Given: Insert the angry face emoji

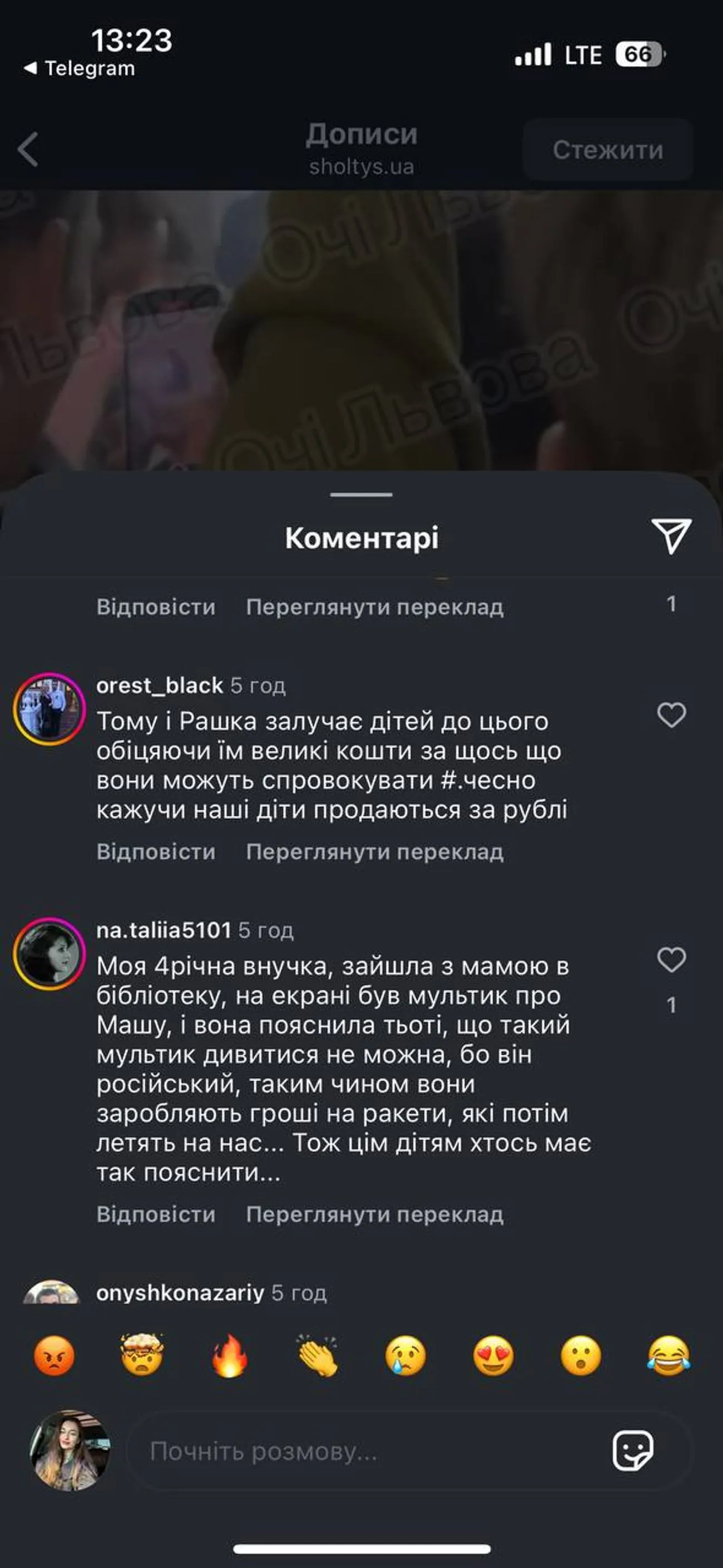Looking at the screenshot, I should tap(54, 1356).
